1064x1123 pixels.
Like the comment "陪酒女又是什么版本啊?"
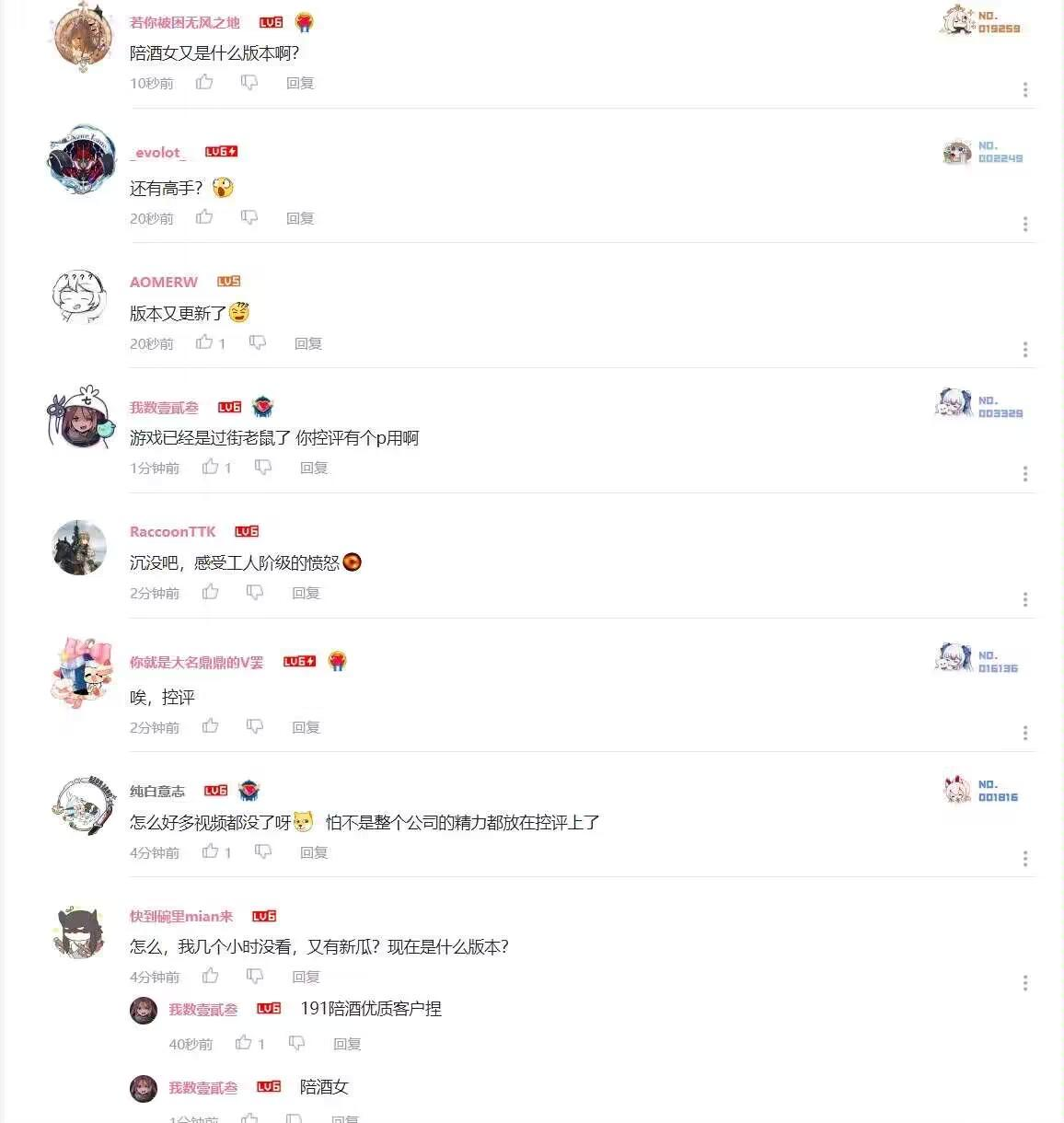204,83
